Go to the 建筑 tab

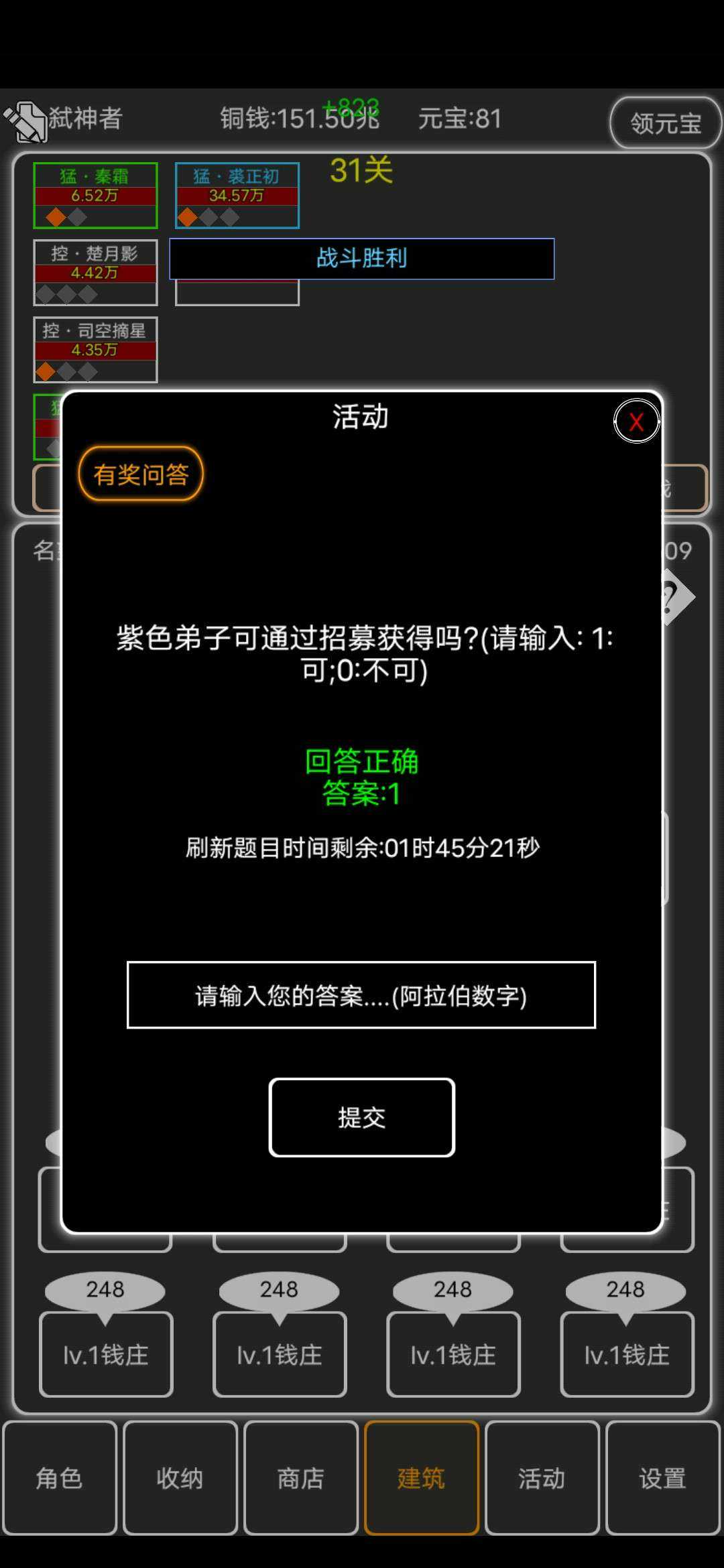pos(422,1478)
